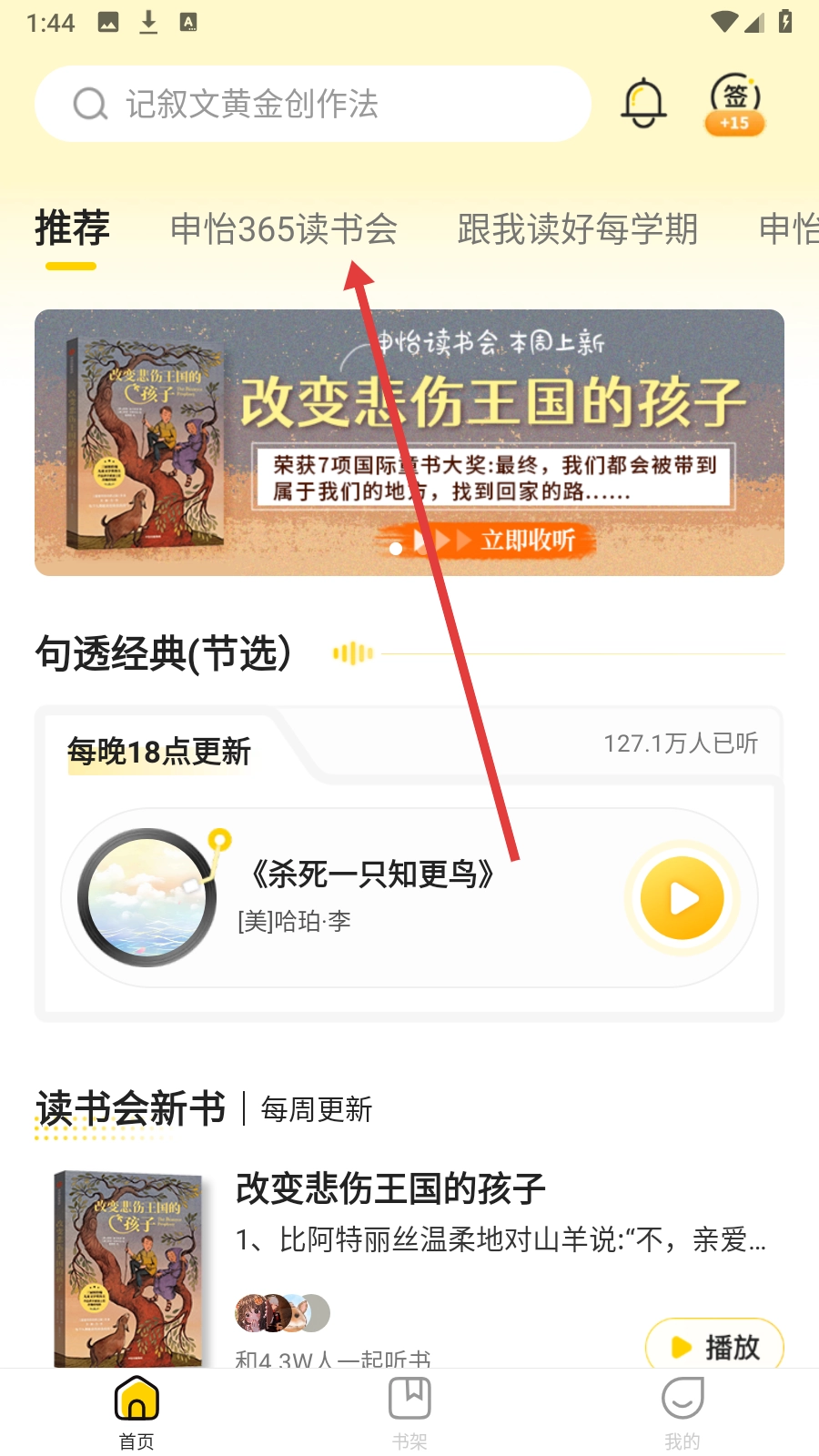Switch to the 申怡365读书会 tab

click(283, 229)
